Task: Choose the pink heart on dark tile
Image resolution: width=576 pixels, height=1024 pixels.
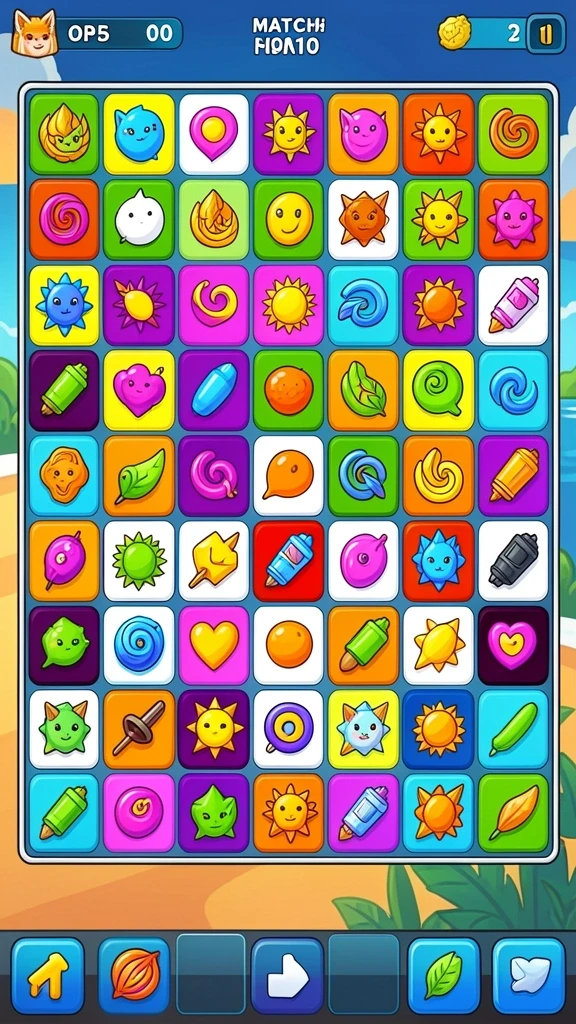Action: click(513, 646)
